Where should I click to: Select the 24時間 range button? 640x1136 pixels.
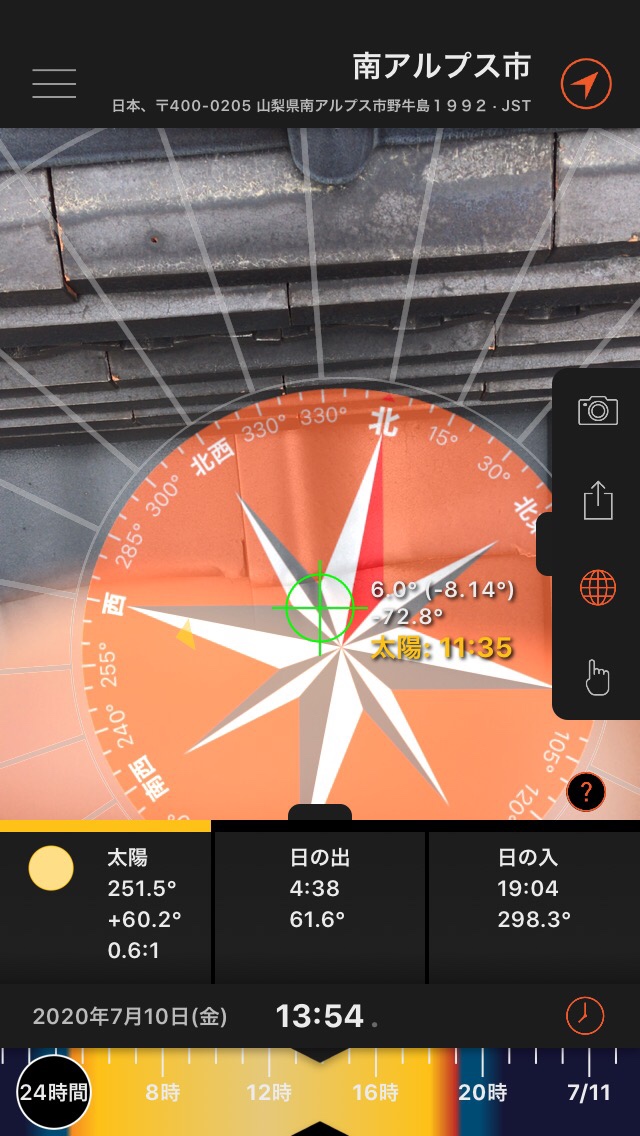pyautogui.click(x=54, y=1093)
